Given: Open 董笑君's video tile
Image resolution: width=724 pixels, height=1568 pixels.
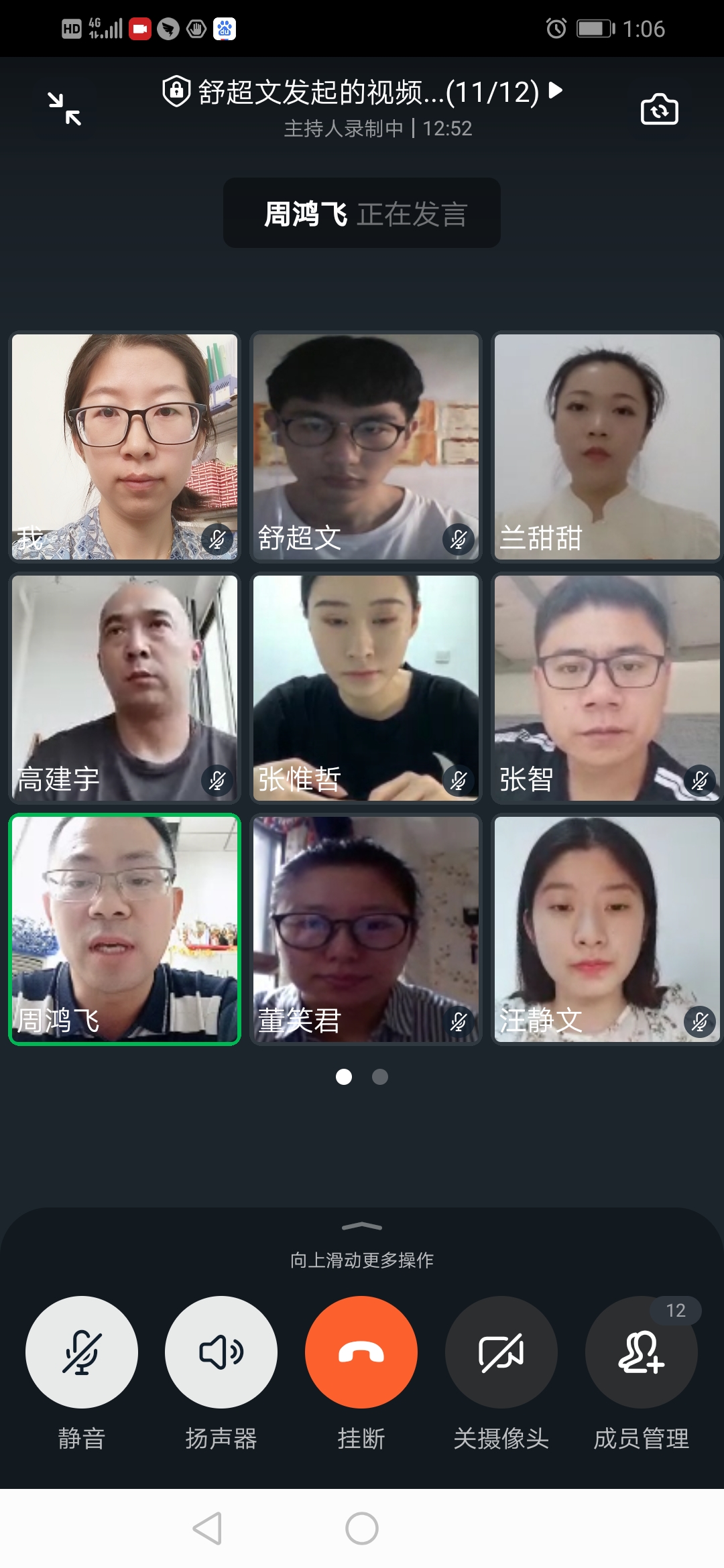Looking at the screenshot, I should click(366, 929).
